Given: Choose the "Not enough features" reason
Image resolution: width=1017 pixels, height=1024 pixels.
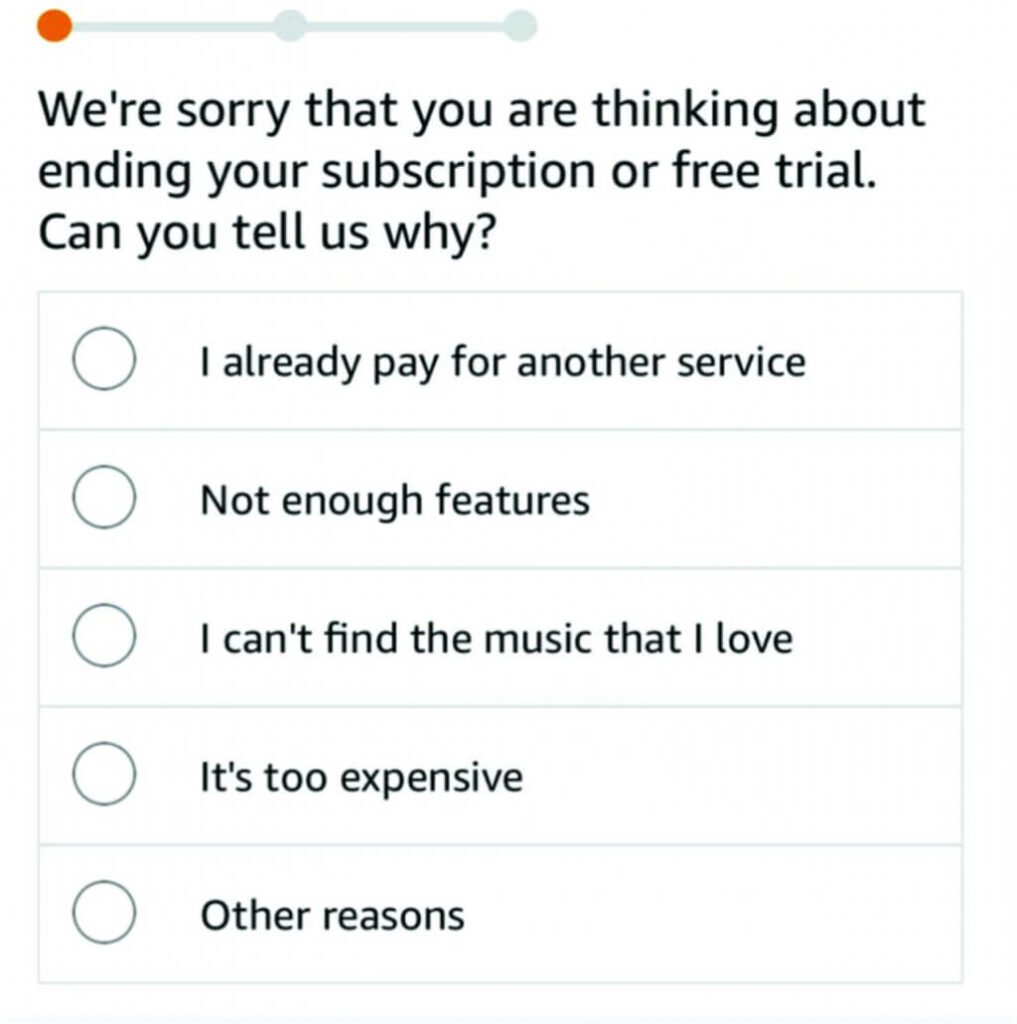Looking at the screenshot, I should pyautogui.click(x=104, y=499).
